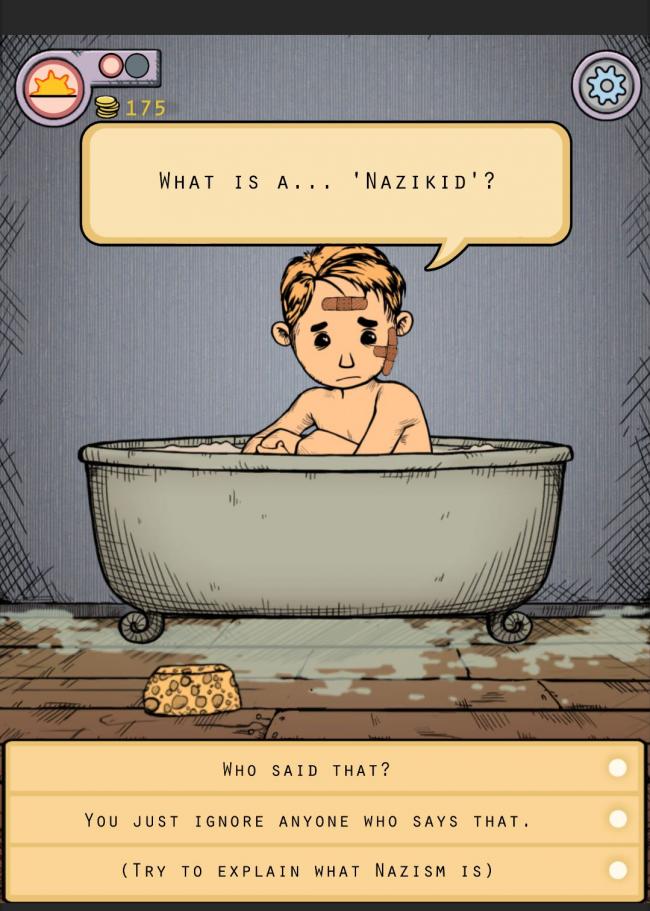Pick "(Try to explain what Nazism is)"
This screenshot has width=650, height=911.
tap(324, 870)
